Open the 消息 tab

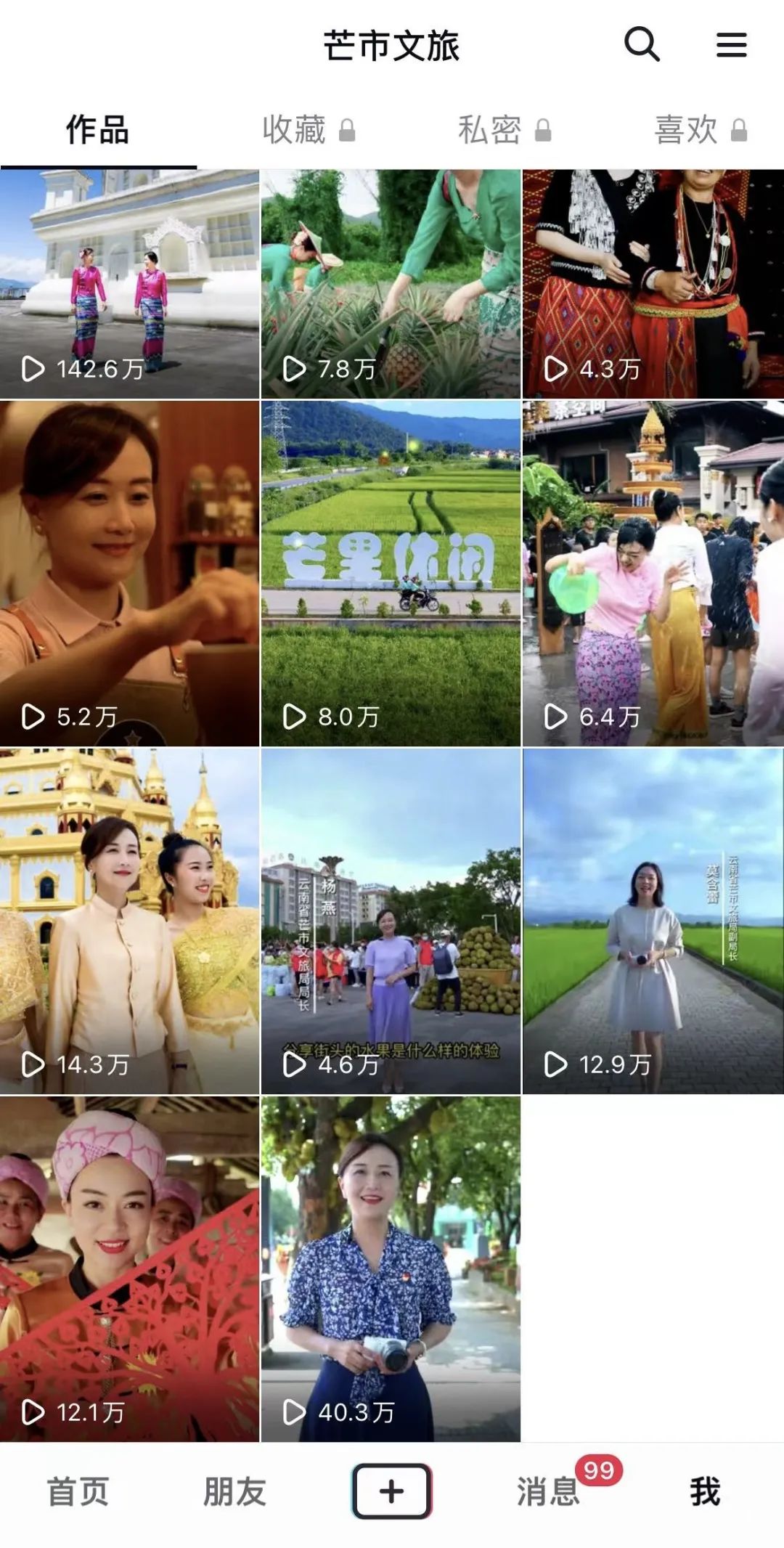(x=549, y=1491)
